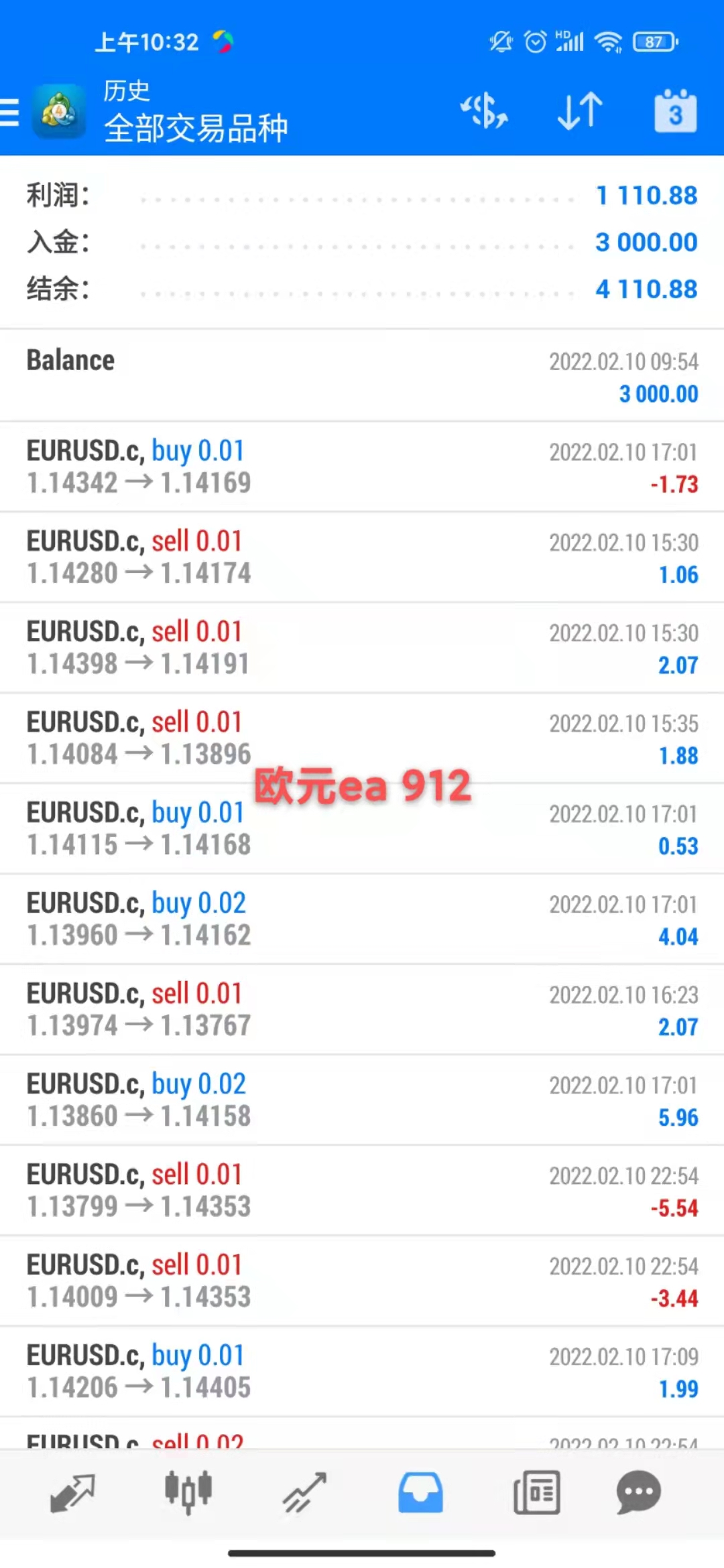The height and width of the screenshot is (1568, 724).
Task: Open the side drawer menu
Action: 11,112
